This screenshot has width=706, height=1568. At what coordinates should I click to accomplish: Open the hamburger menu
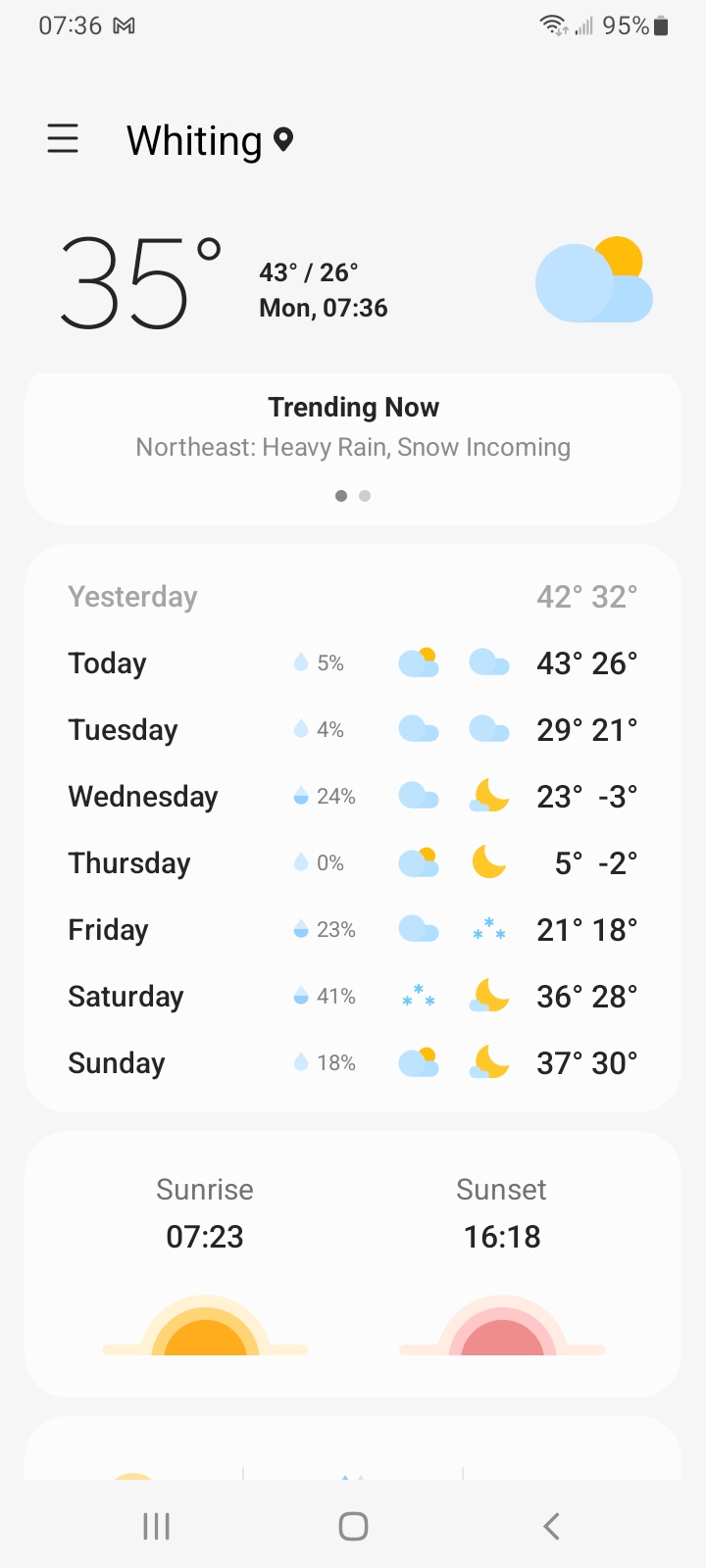(63, 139)
